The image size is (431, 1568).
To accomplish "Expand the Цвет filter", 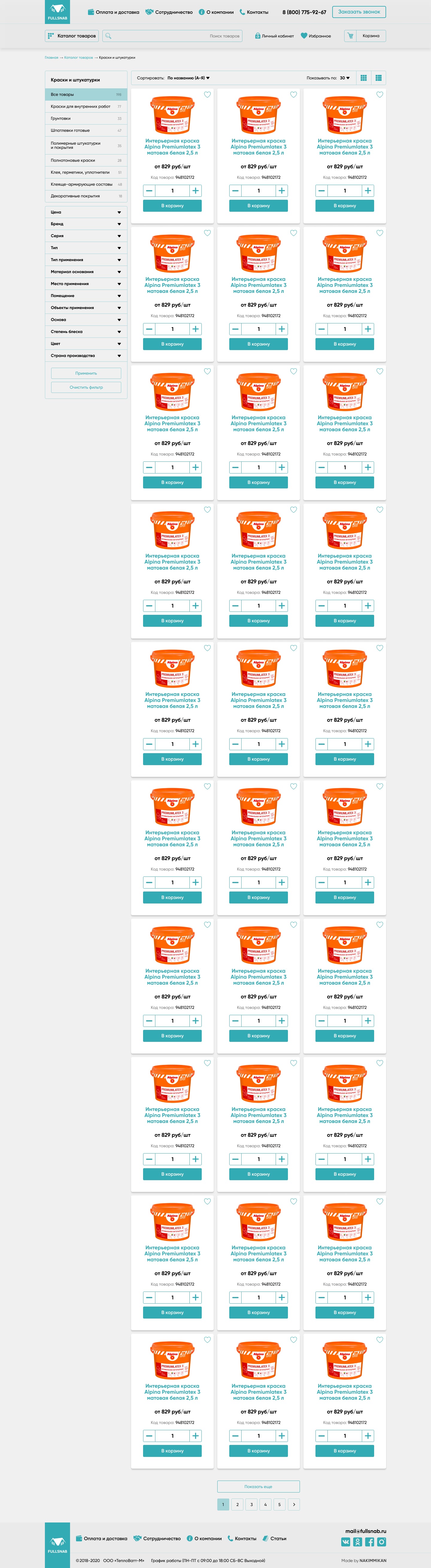I will (86, 343).
